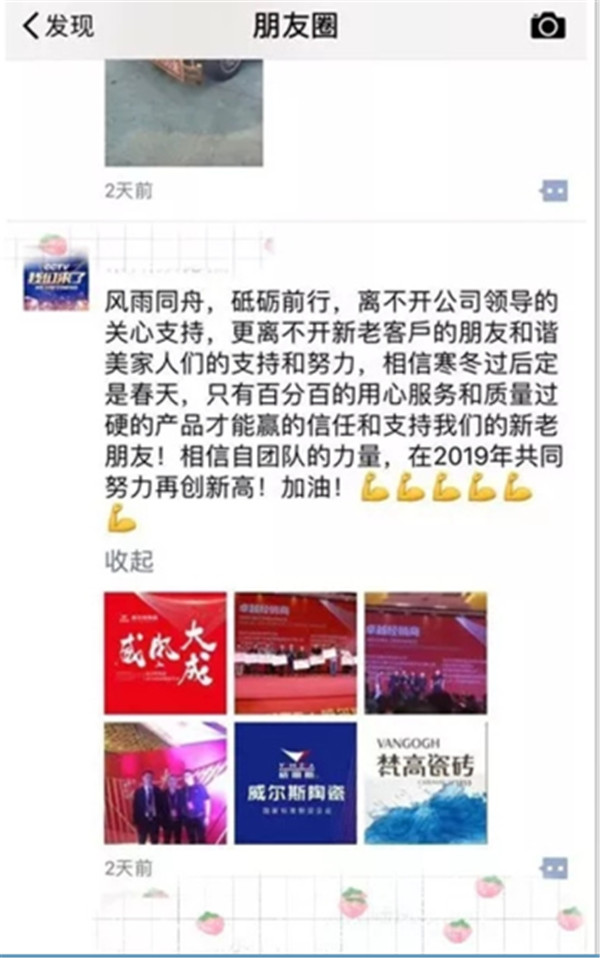
Task: Open the comment menu under the photo grid
Action: [x=554, y=867]
